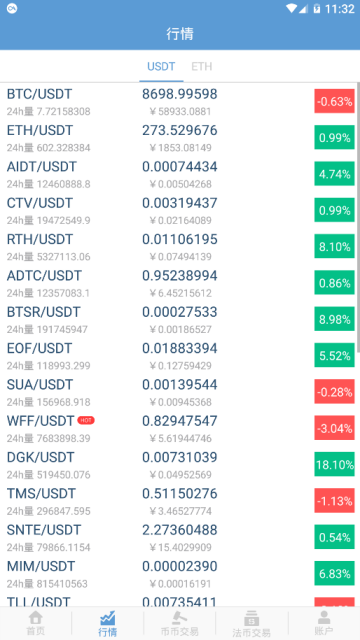Open the DGK/USDT market row
The height and width of the screenshot is (640, 360).
click(178, 464)
